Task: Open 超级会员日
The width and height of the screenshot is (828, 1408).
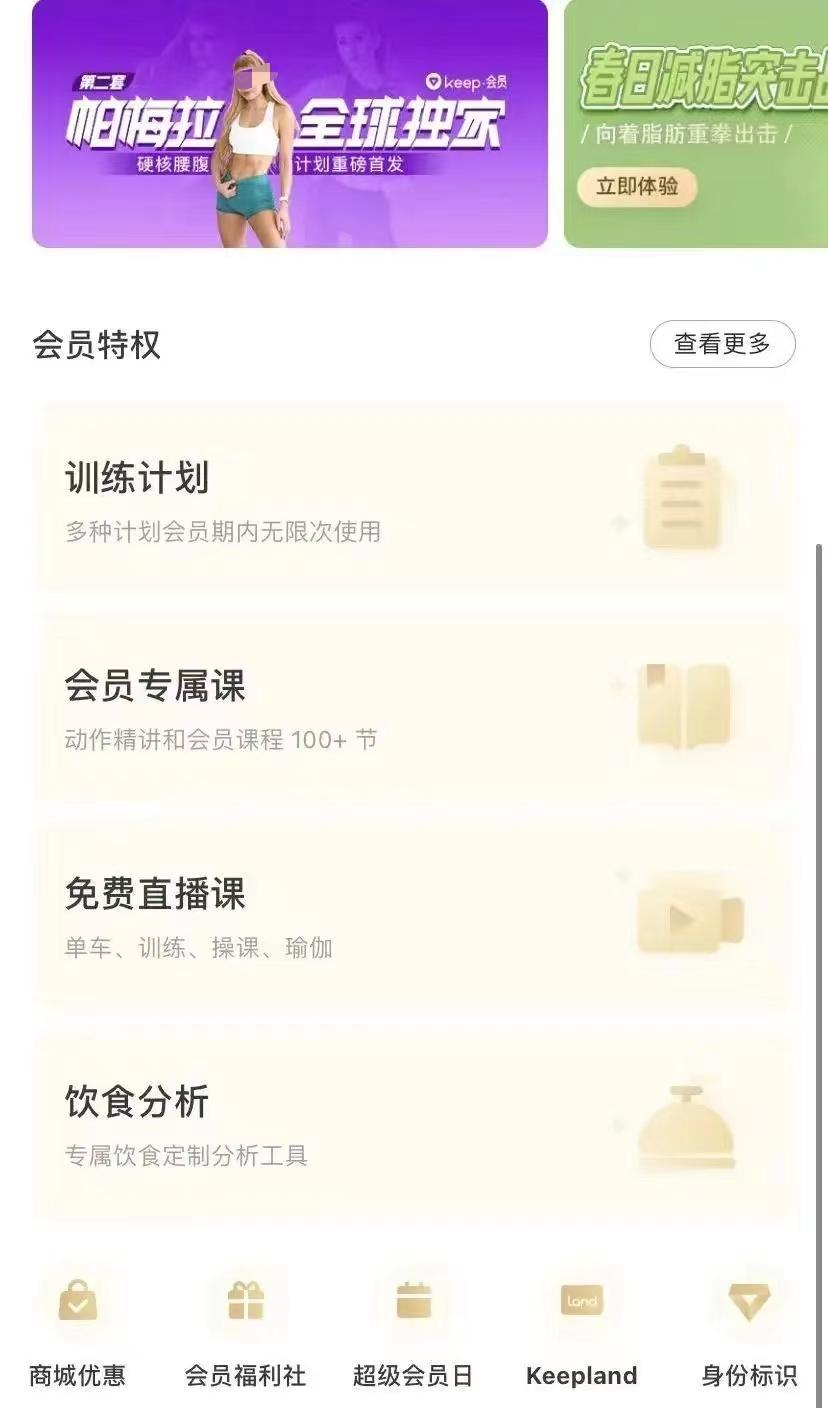Action: click(x=413, y=1303)
